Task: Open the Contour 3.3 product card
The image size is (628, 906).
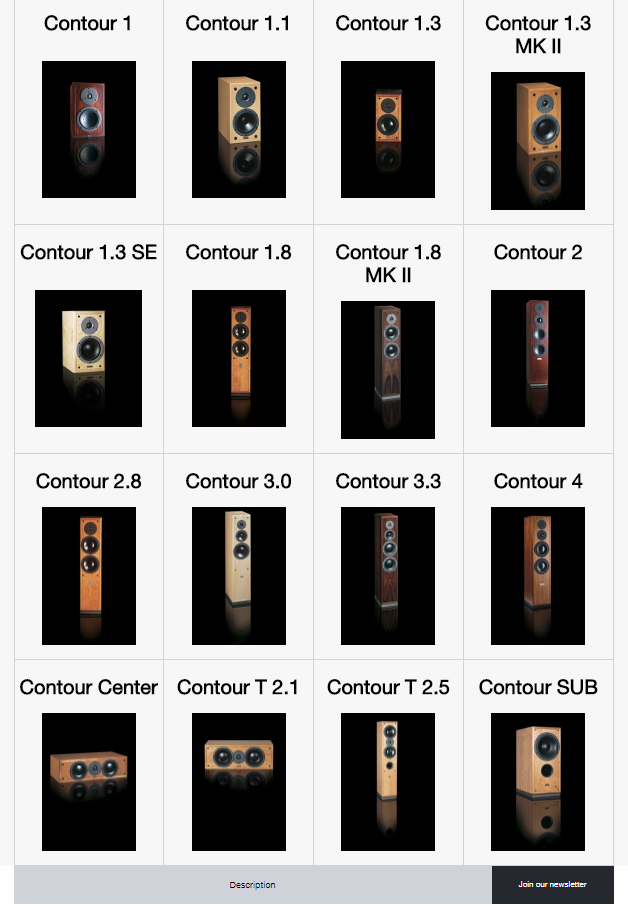Action: pyautogui.click(x=388, y=575)
